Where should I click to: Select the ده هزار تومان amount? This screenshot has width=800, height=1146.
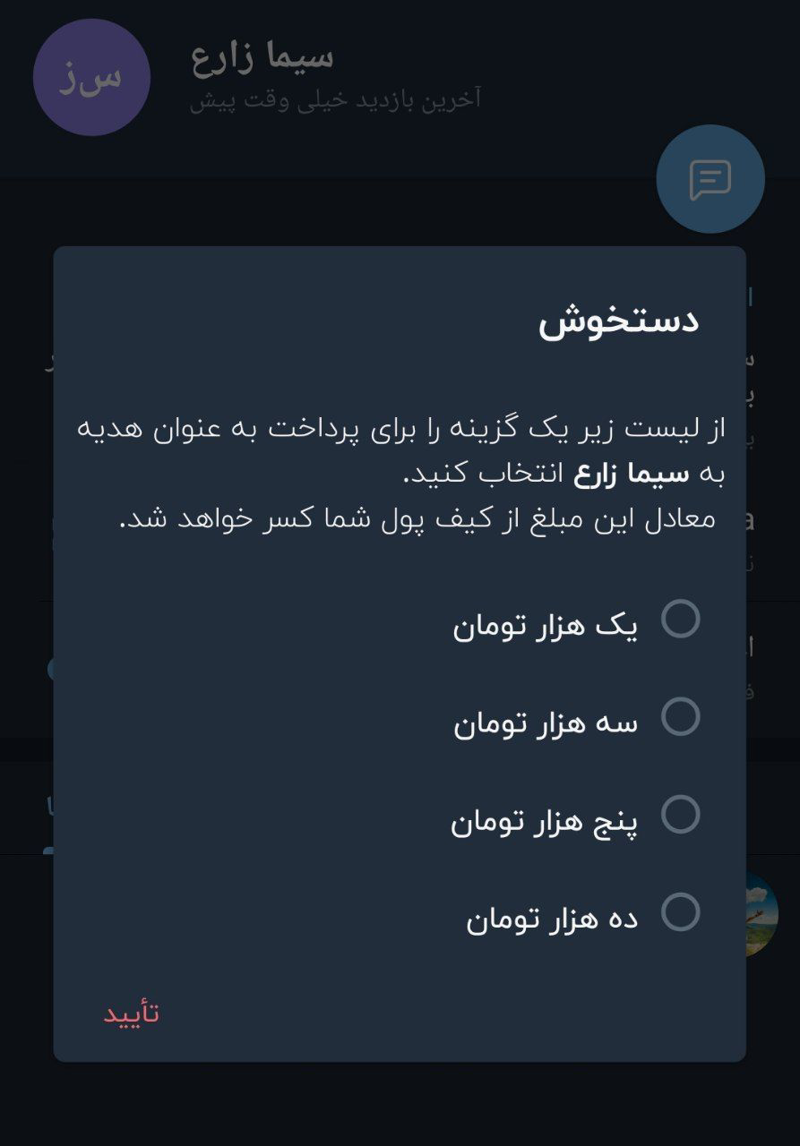[x=681, y=912]
